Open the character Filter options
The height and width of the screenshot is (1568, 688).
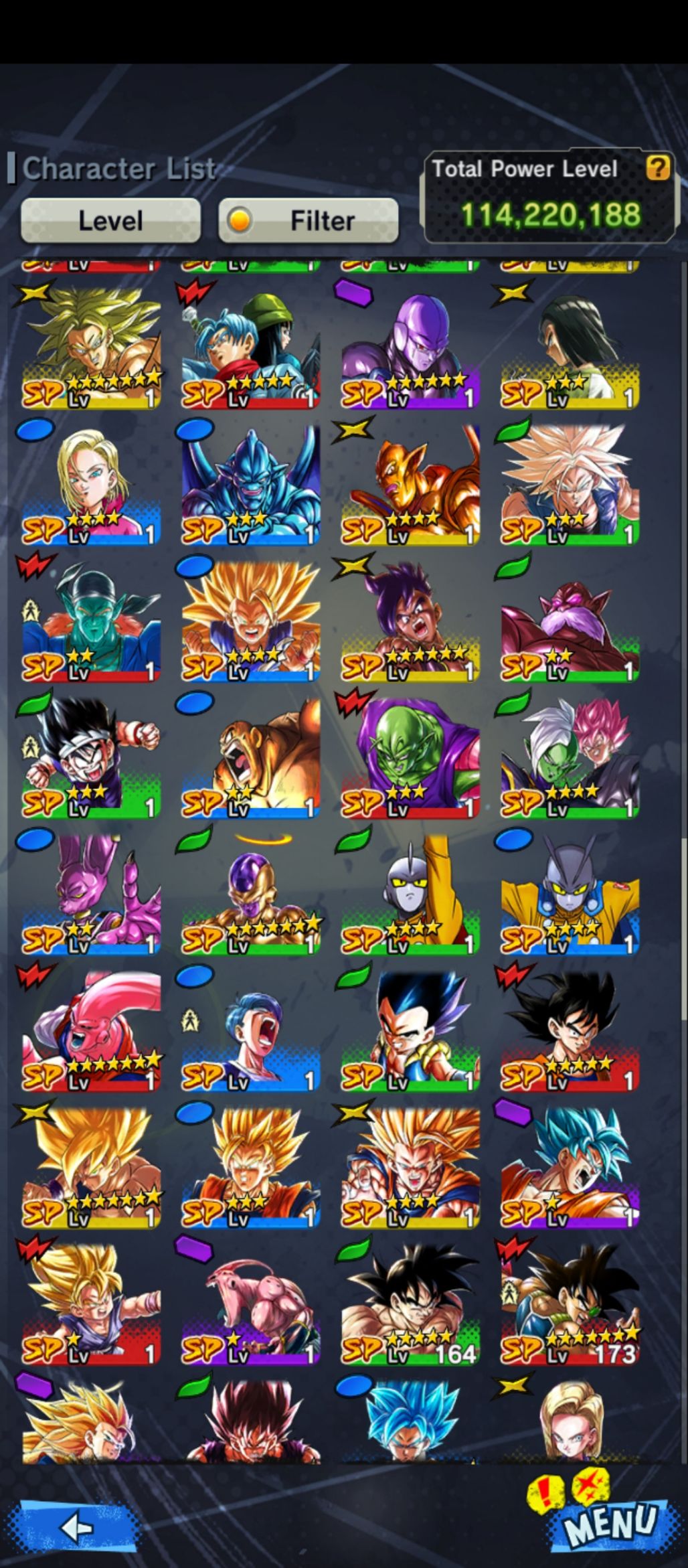(x=309, y=220)
